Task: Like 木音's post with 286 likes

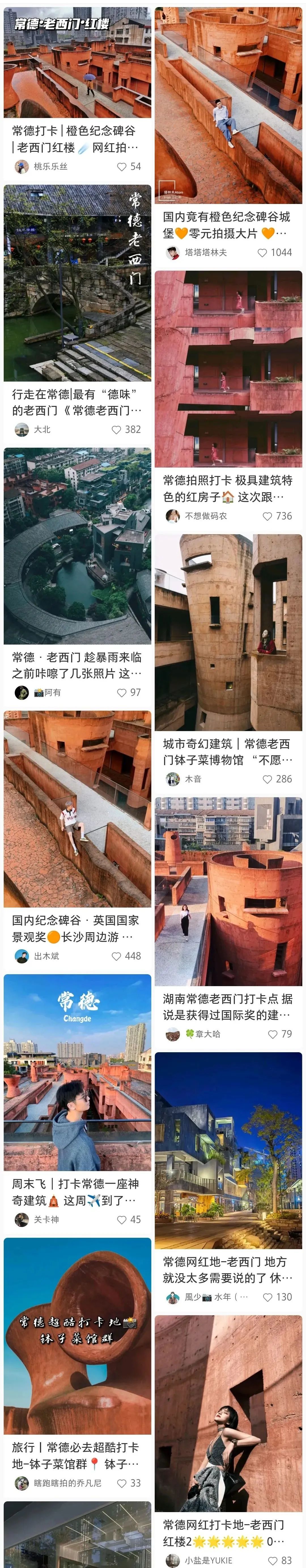Action: click(x=267, y=779)
